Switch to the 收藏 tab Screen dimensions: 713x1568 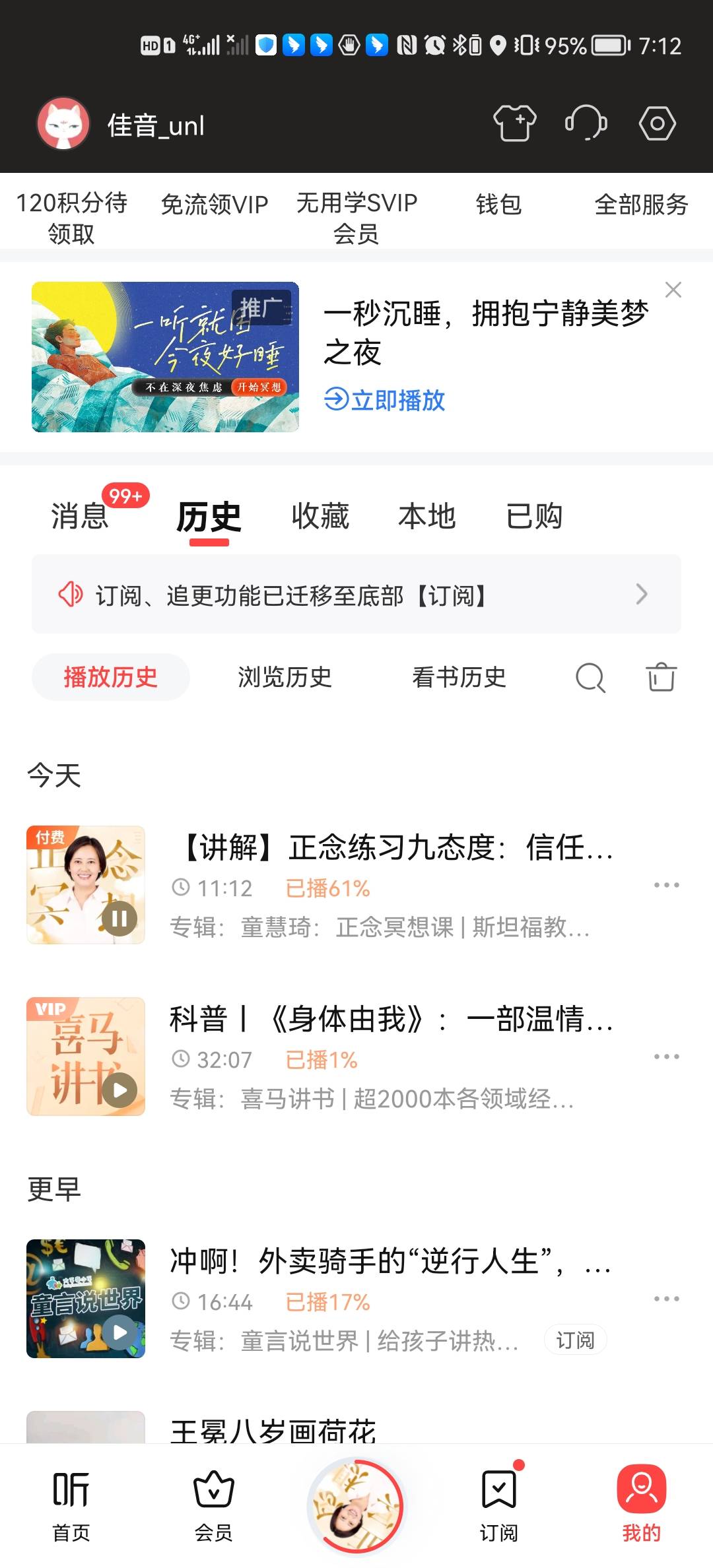pos(319,517)
